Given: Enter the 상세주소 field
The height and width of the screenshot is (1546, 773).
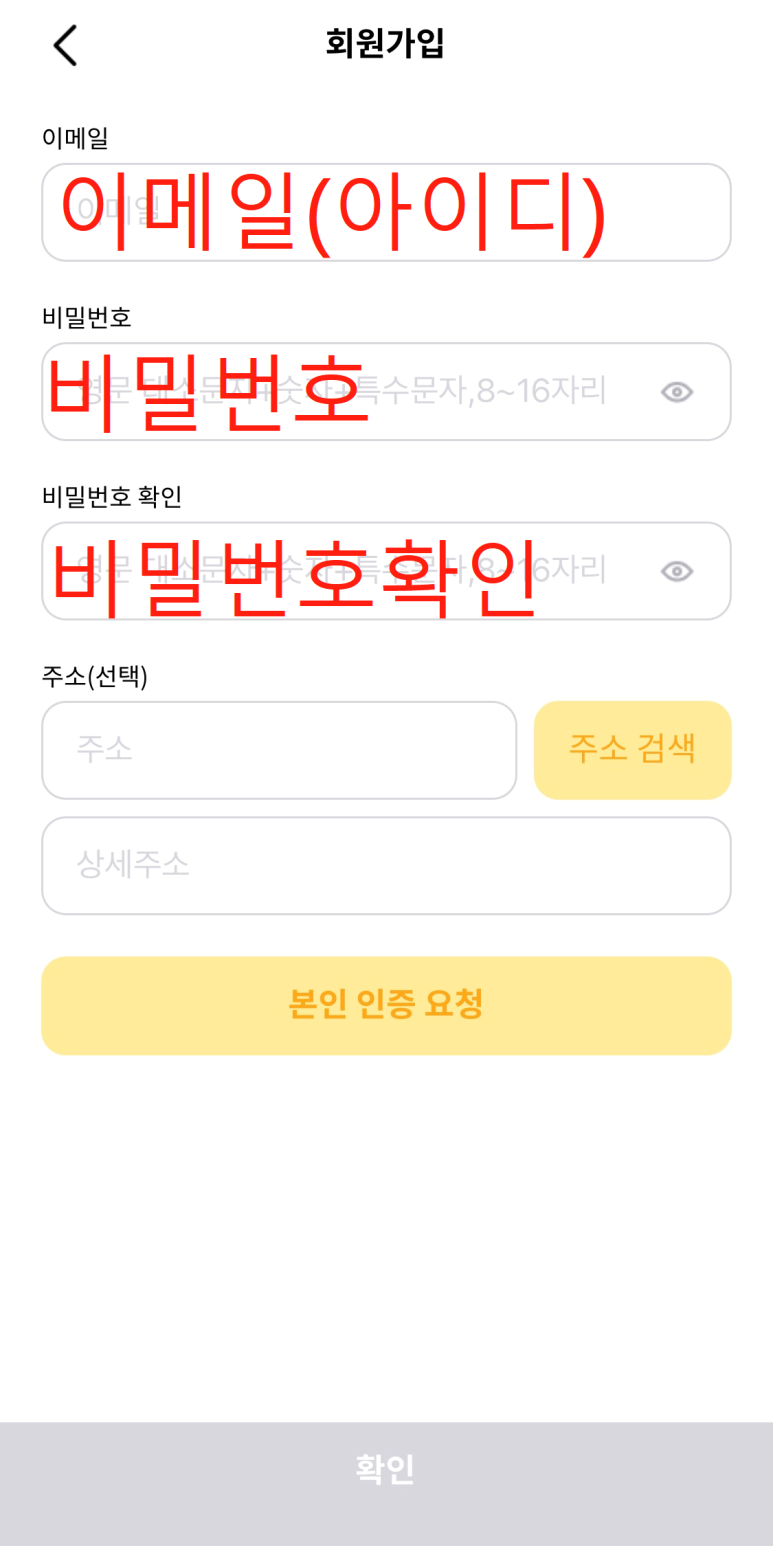Looking at the screenshot, I should 386,865.
